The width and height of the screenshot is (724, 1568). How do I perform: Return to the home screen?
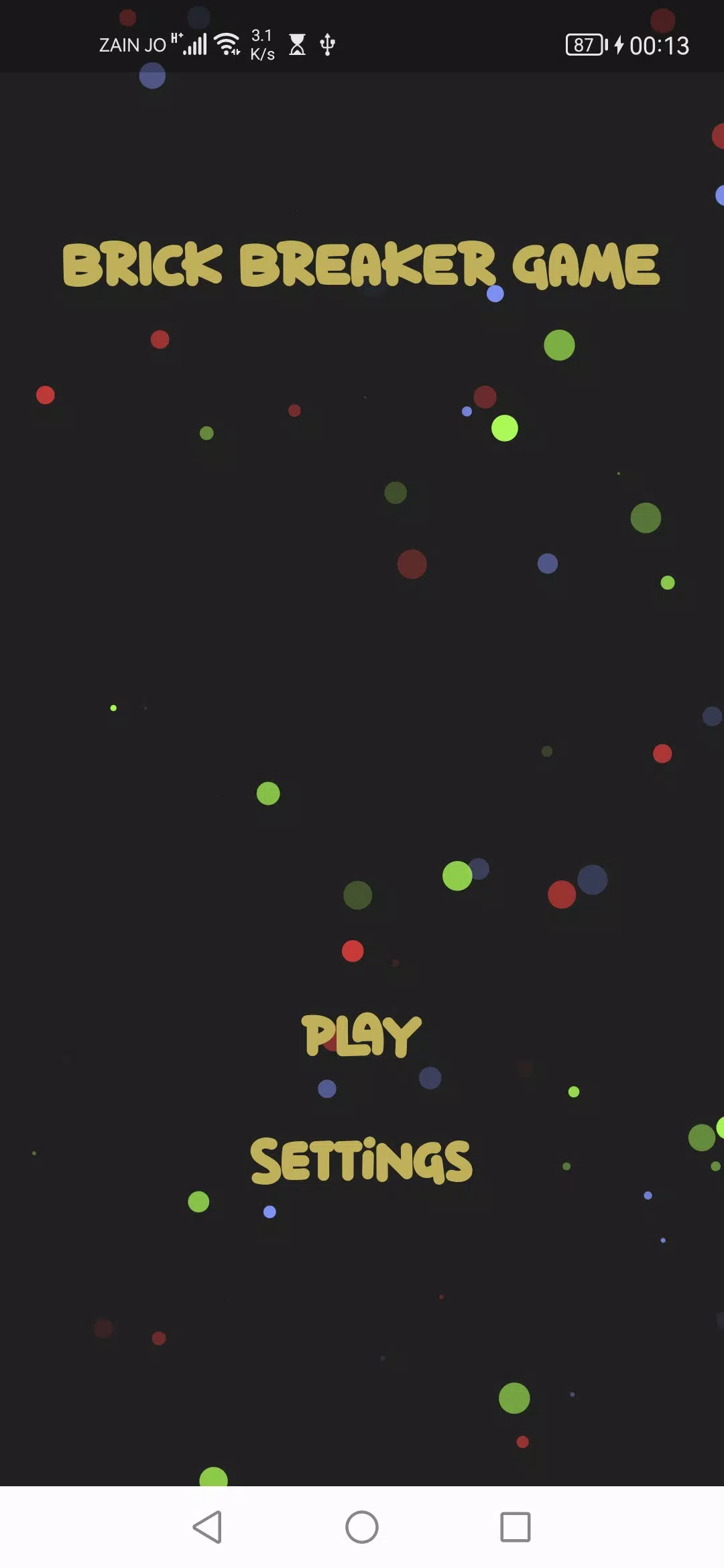[362, 1527]
